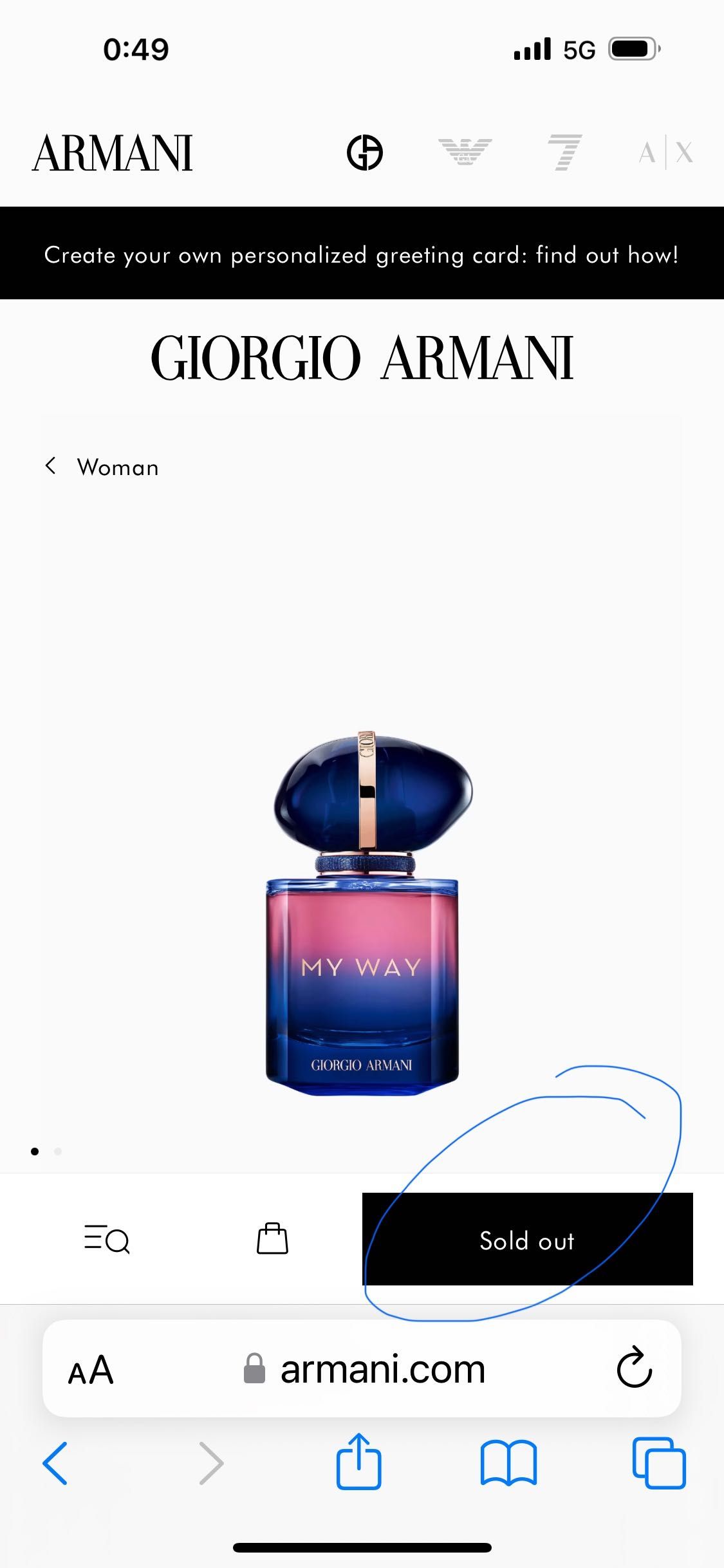The height and width of the screenshot is (1568, 724).
Task: Share this page
Action: click(359, 1462)
